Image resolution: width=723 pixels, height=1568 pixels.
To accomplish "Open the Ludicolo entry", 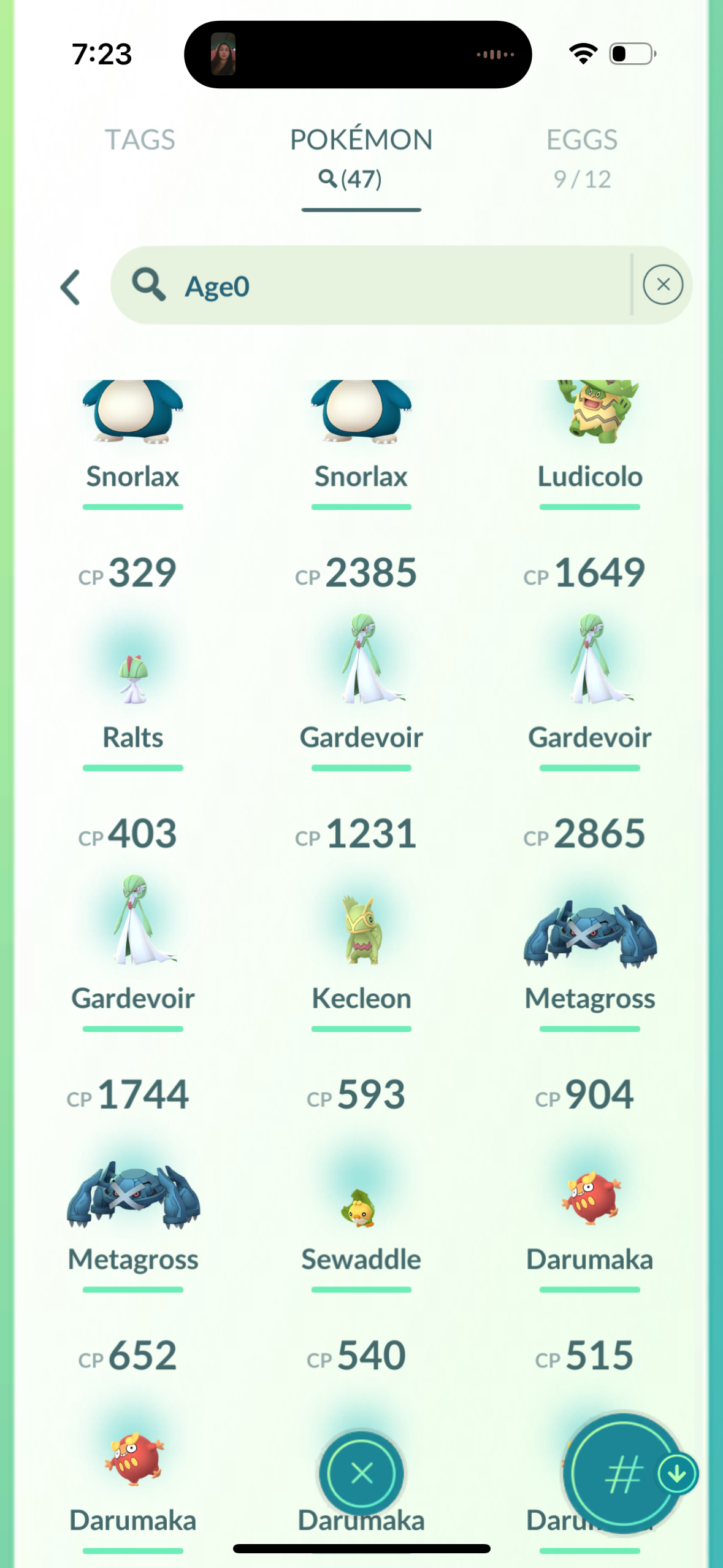I will [589, 429].
